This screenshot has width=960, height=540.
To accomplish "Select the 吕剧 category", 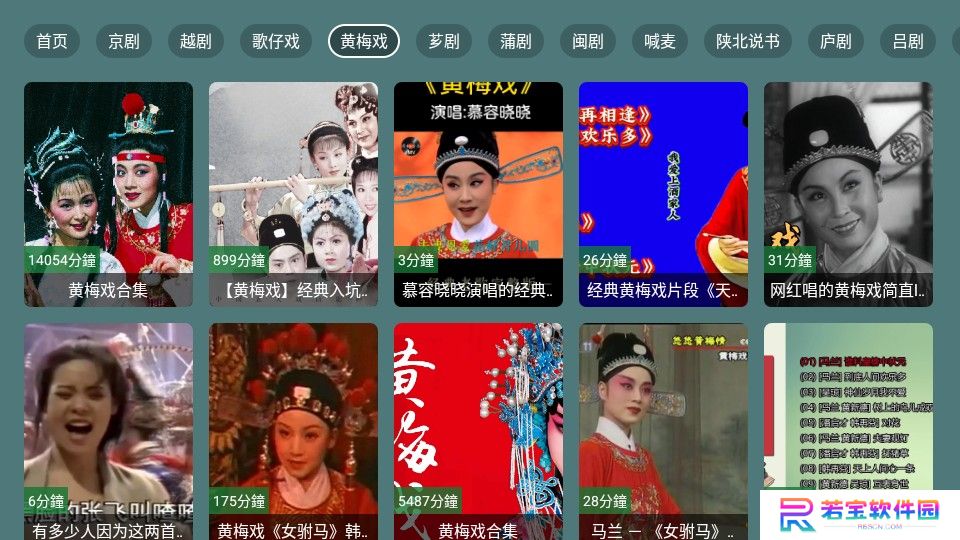I will pos(908,41).
